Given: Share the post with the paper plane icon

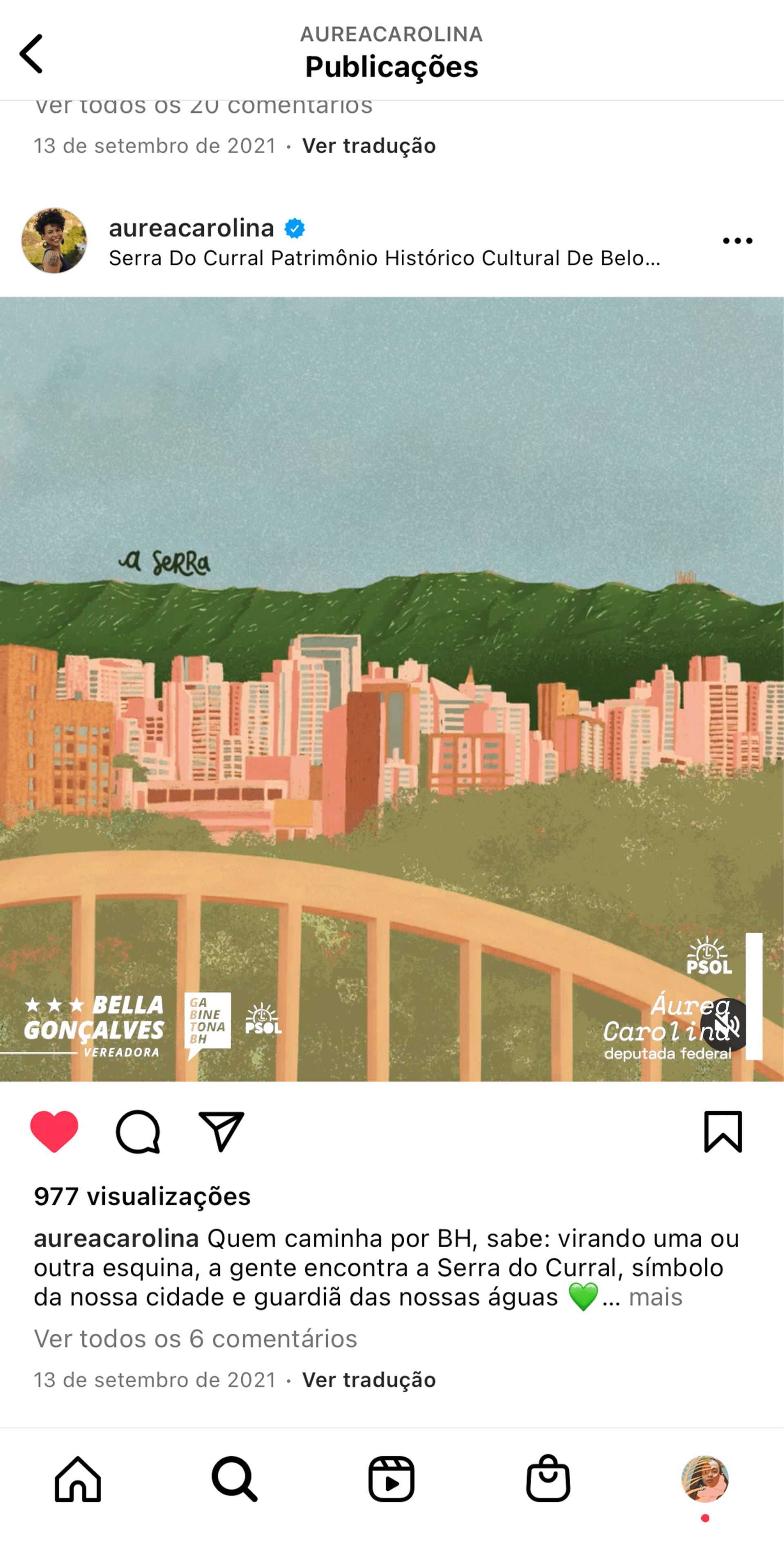Looking at the screenshot, I should 221,1132.
